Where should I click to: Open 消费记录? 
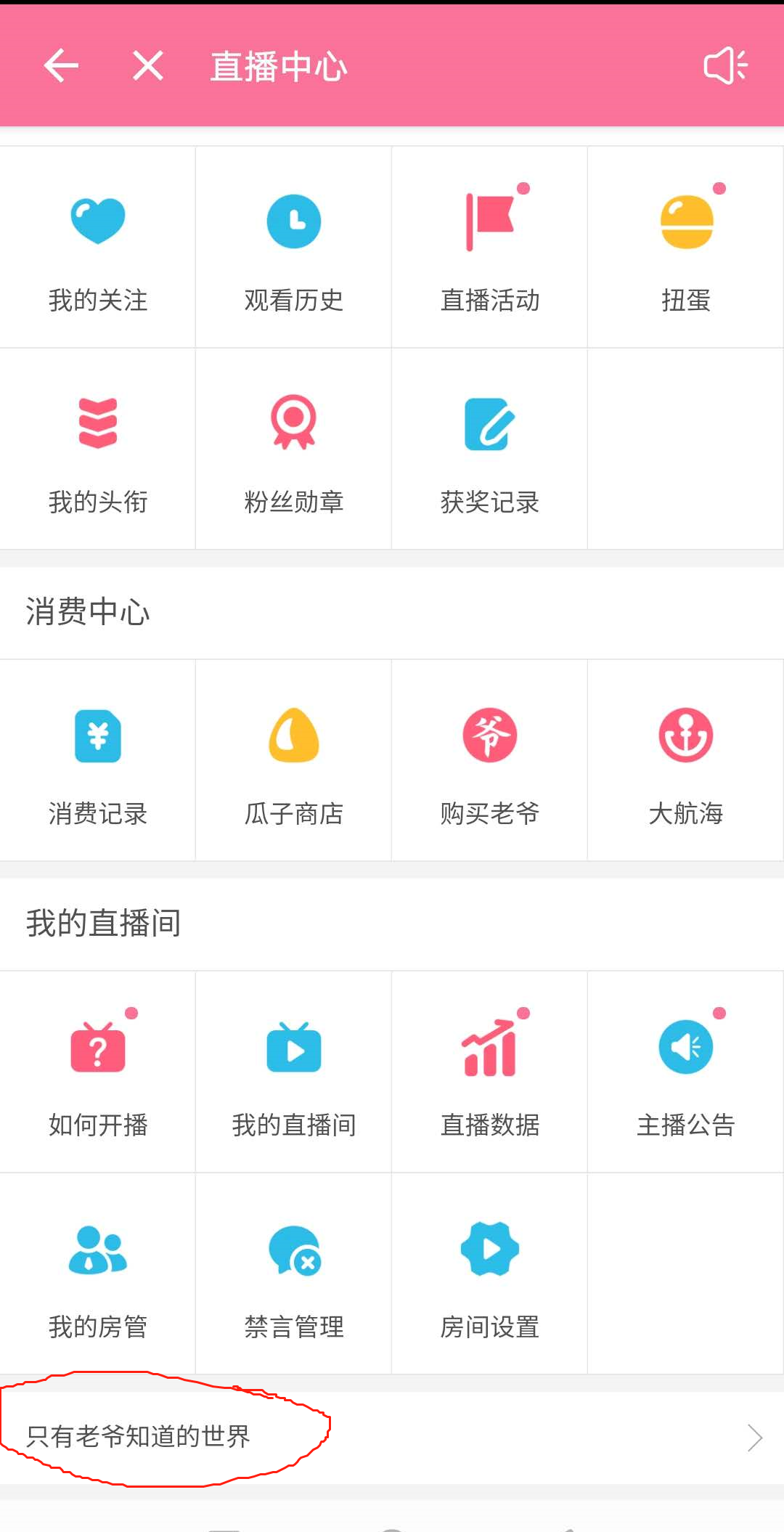pyautogui.click(x=98, y=761)
